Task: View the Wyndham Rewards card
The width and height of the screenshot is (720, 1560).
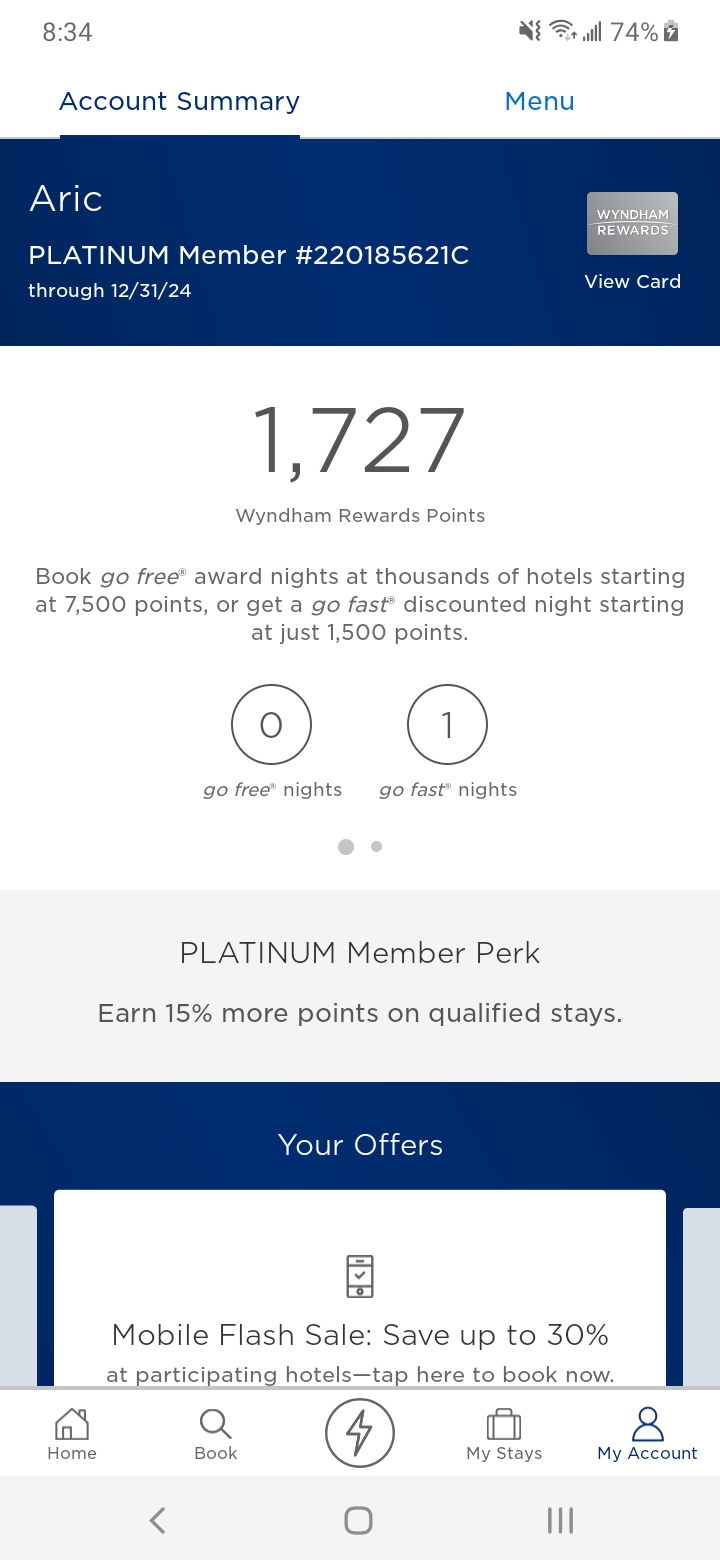Action: (x=632, y=242)
